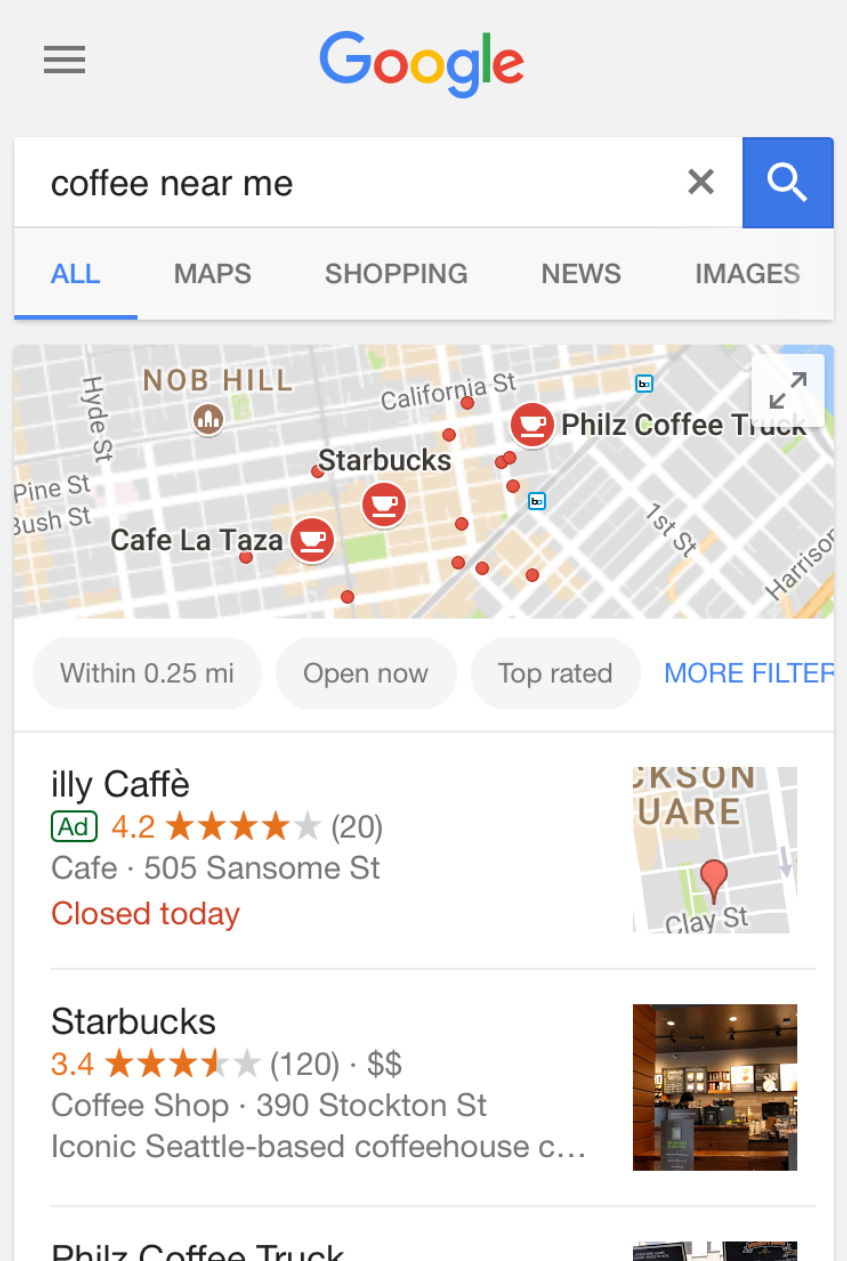Clear the search query text
This screenshot has width=847, height=1261.
pos(701,182)
